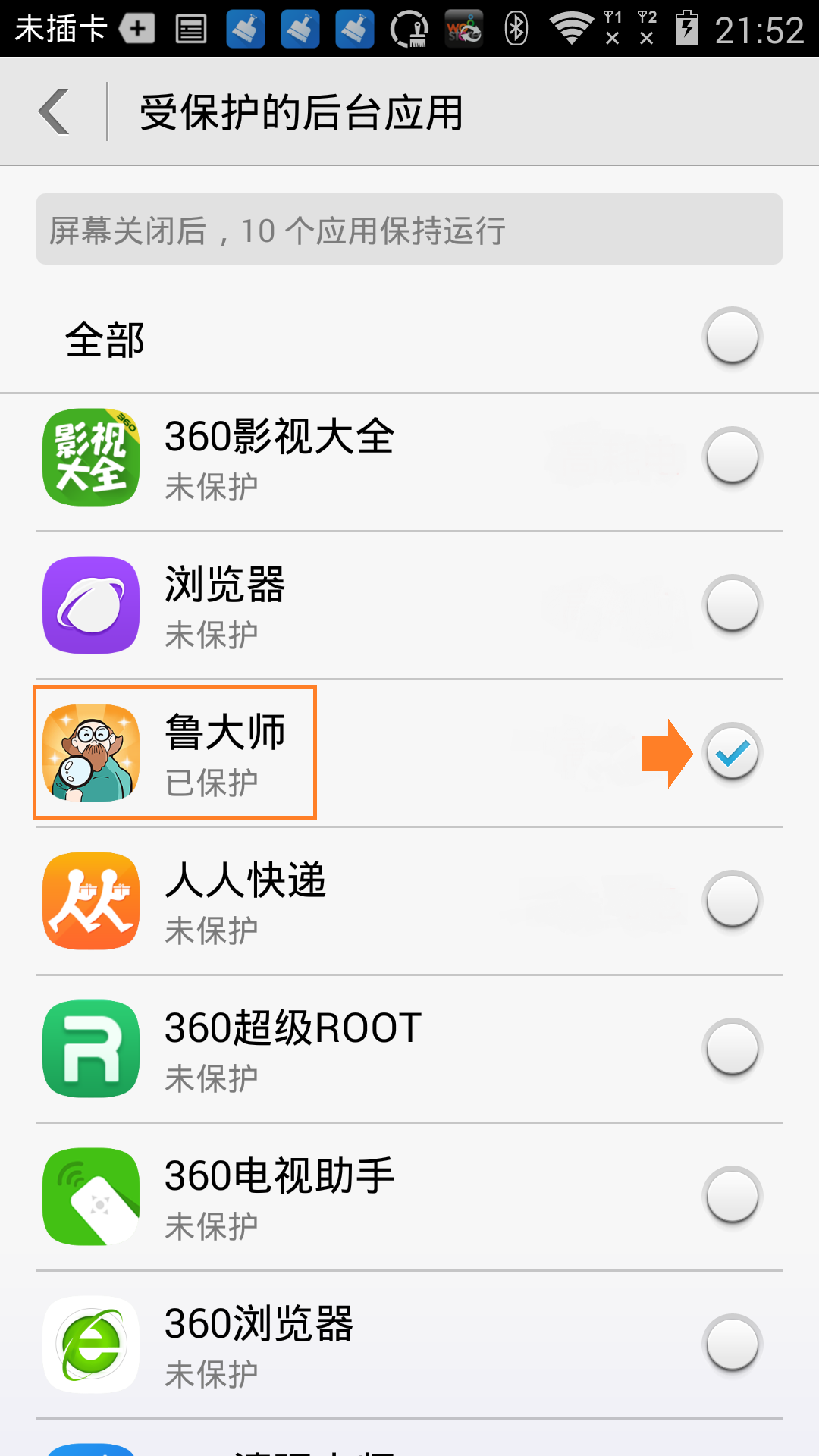Check the 浏览器 protection box
This screenshot has height=1456, width=819.
[x=732, y=604]
